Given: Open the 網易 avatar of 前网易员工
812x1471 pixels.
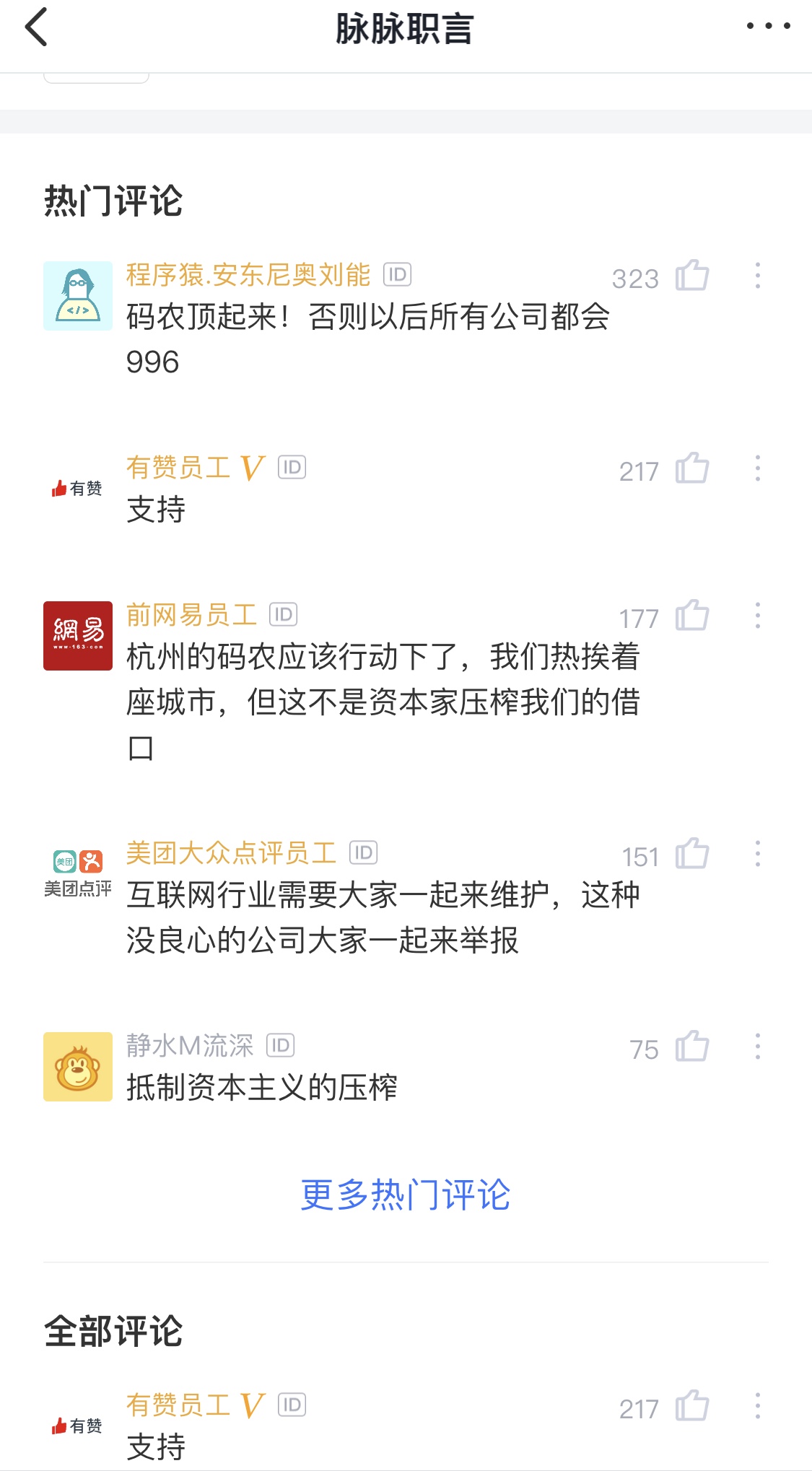Looking at the screenshot, I should tap(78, 636).
